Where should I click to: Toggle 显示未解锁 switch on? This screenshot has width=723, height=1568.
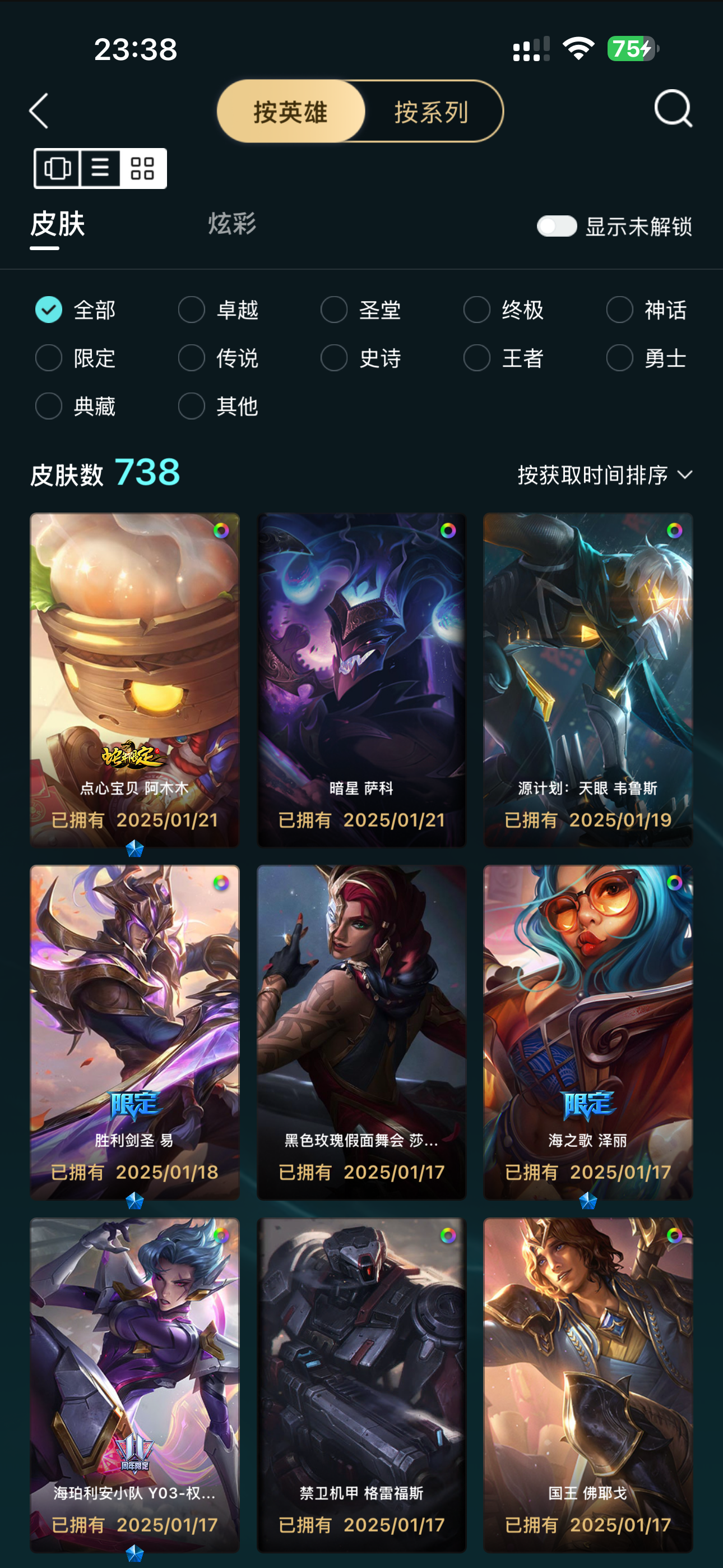point(556,227)
